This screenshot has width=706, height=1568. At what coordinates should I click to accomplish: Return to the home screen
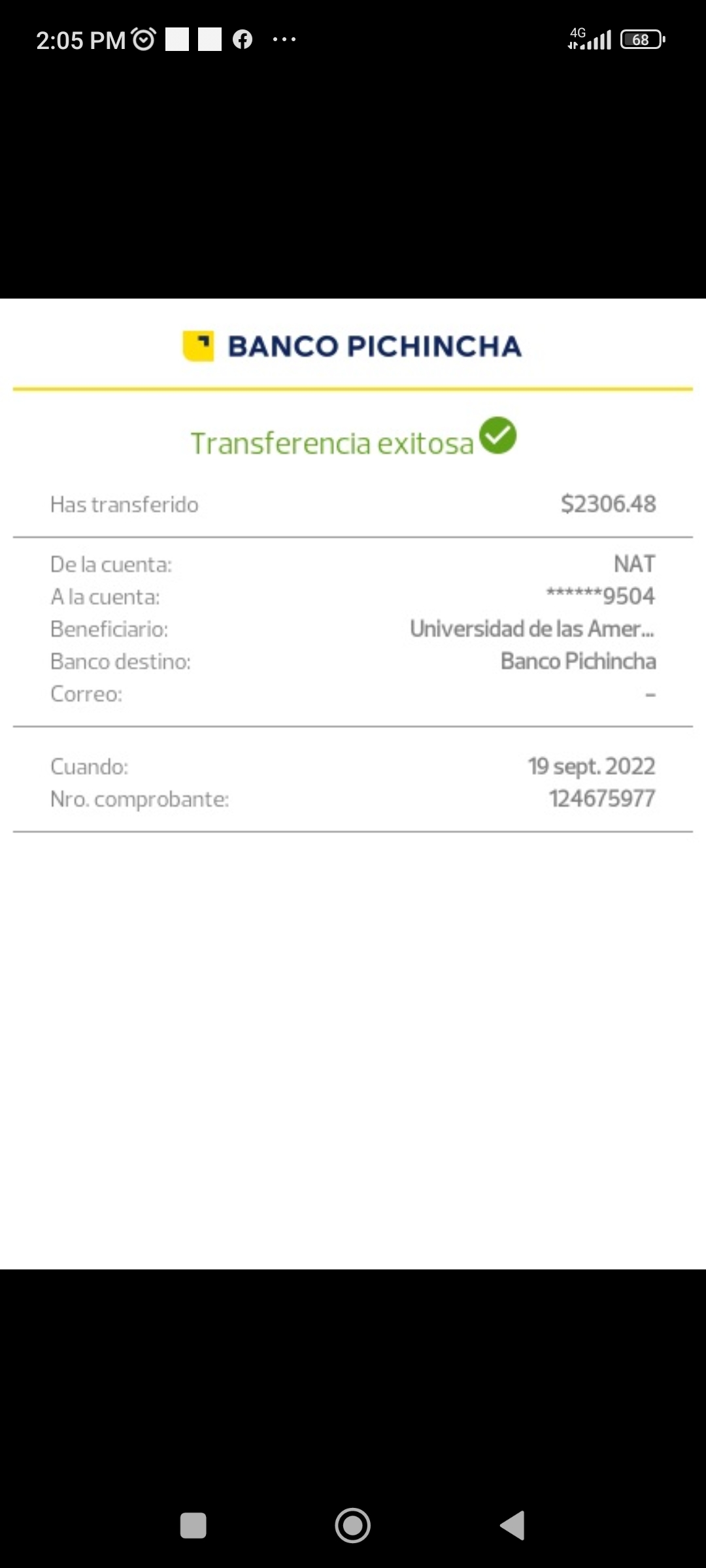coord(353,1526)
